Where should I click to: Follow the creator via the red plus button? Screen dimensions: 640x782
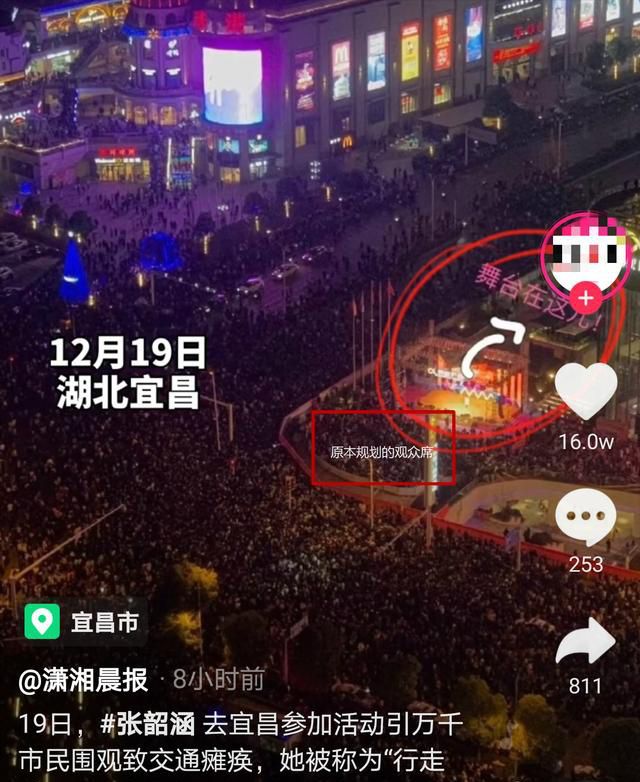coord(586,297)
